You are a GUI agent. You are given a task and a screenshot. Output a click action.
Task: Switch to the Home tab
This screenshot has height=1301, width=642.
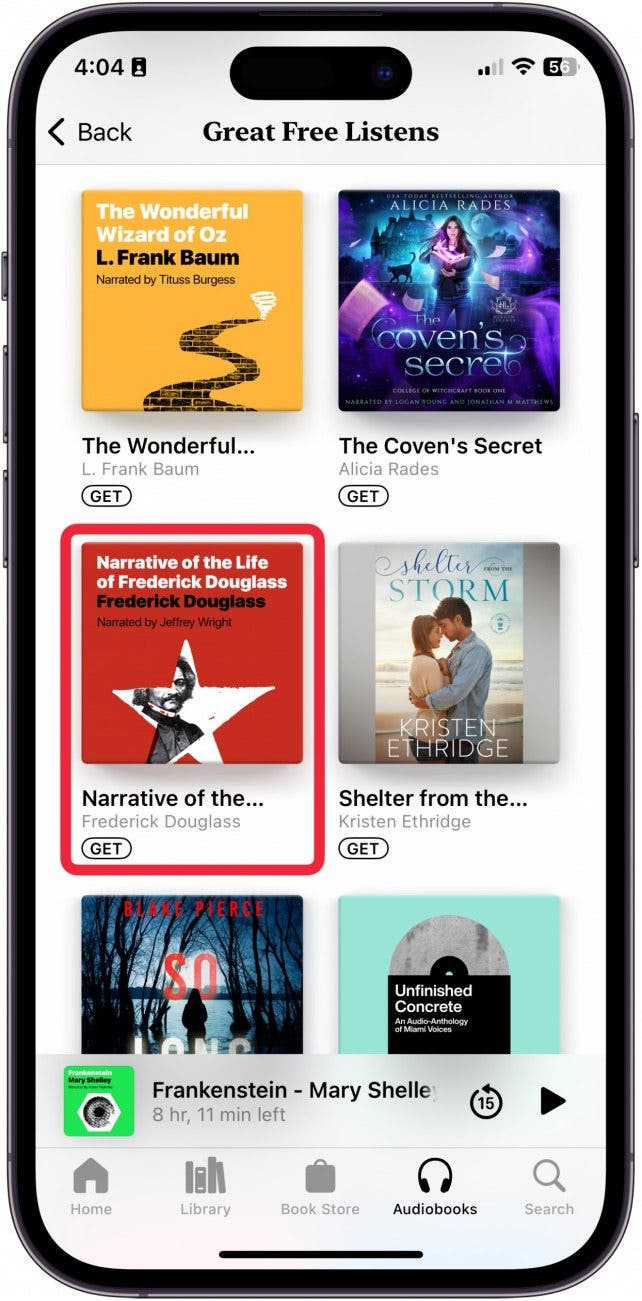tap(91, 1187)
